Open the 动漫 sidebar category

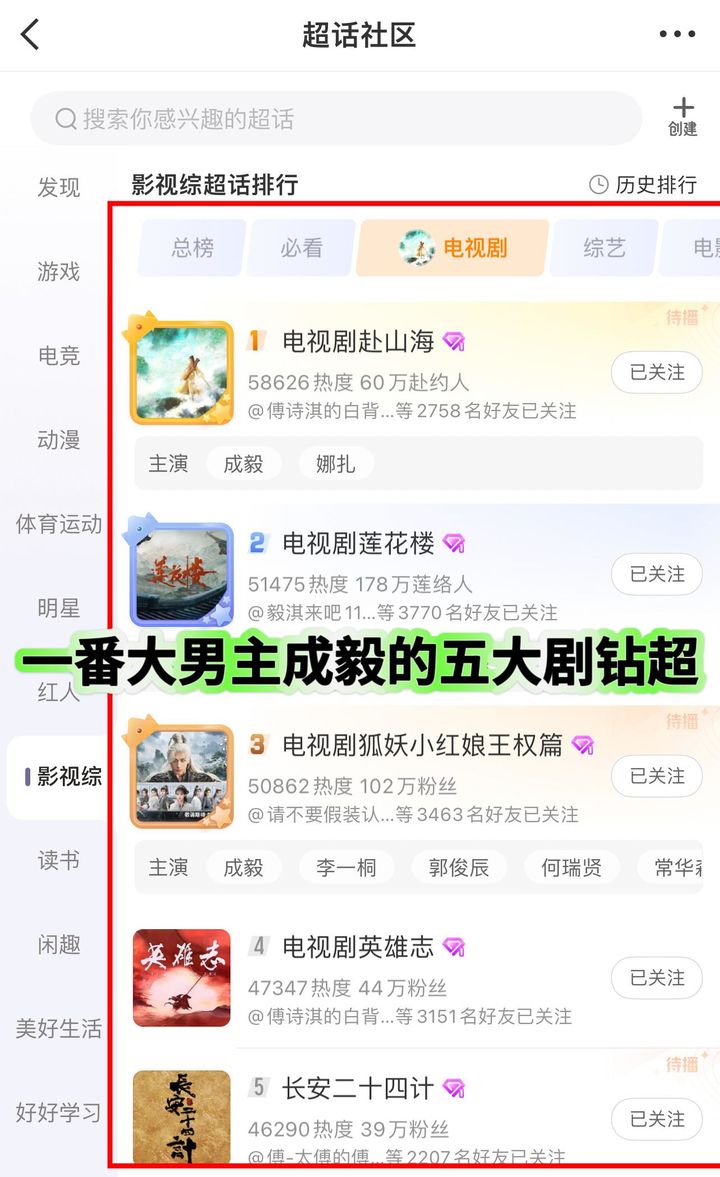[x=59, y=439]
